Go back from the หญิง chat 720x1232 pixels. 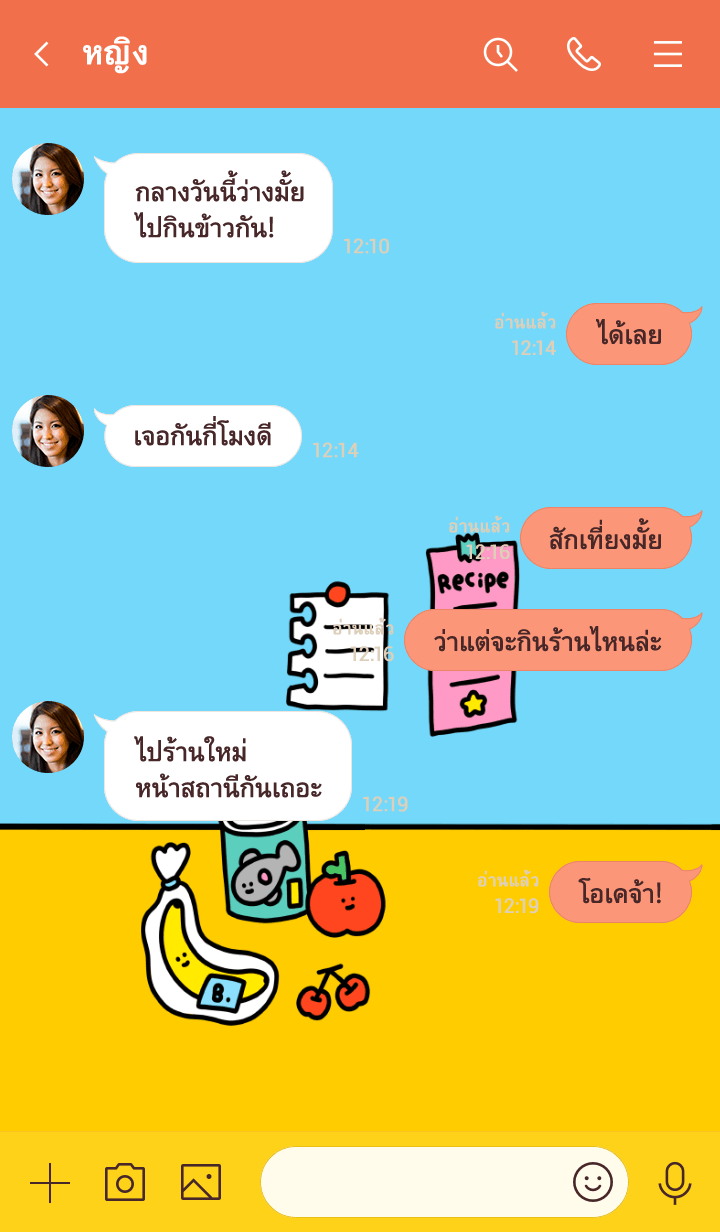click(41, 54)
